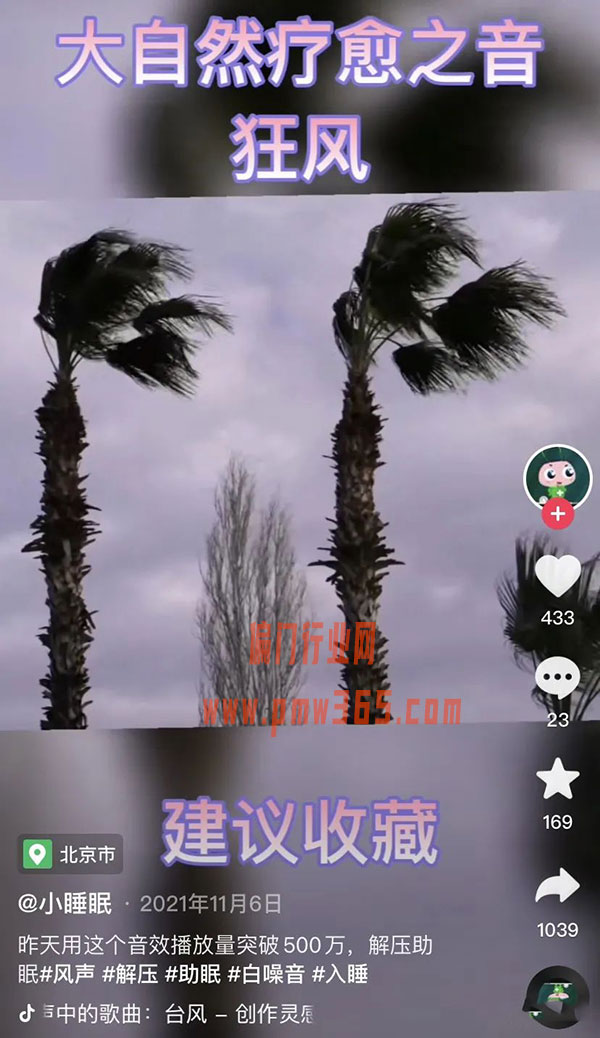600x1038 pixels.
Task: Open the #白噪音 hashtag
Action: (x=267, y=974)
